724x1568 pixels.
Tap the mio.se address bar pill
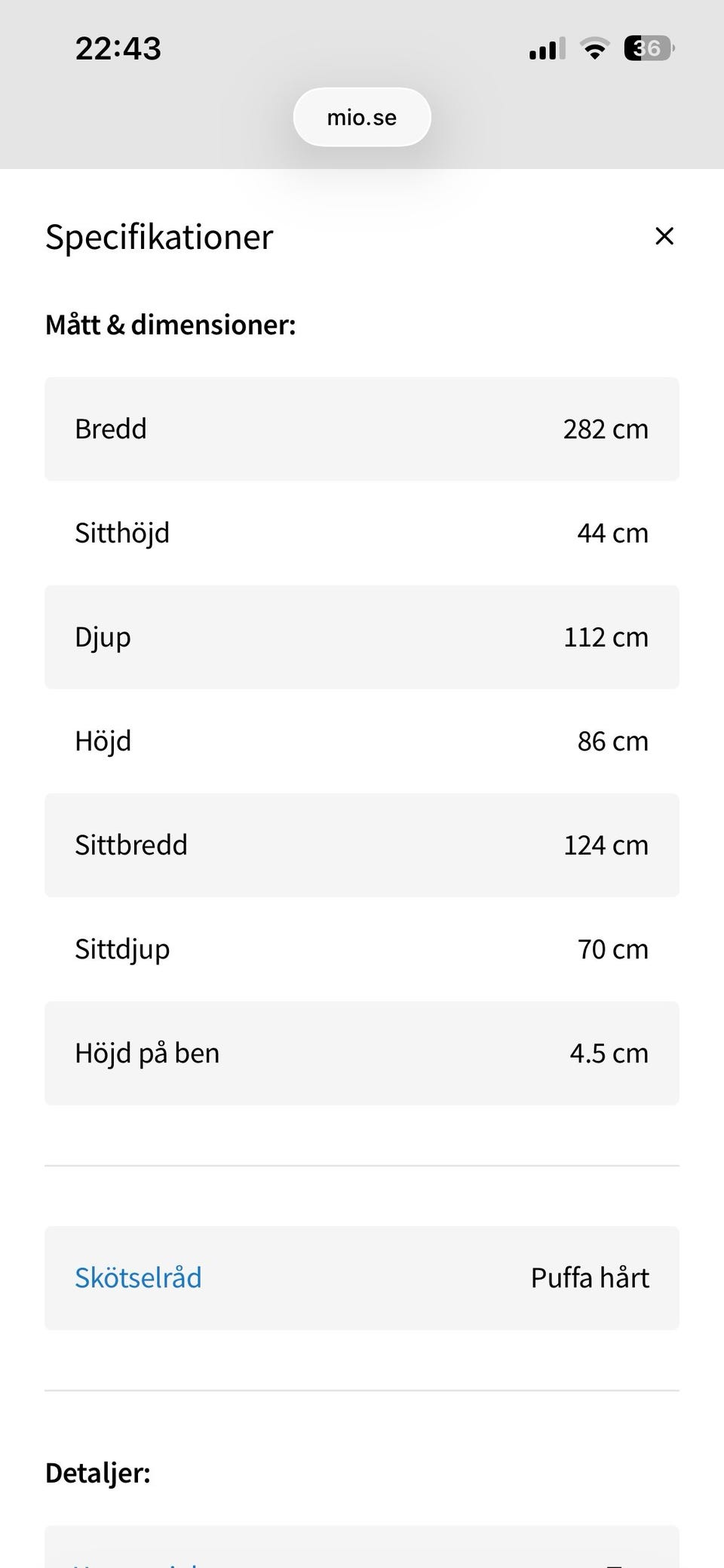[x=362, y=118]
